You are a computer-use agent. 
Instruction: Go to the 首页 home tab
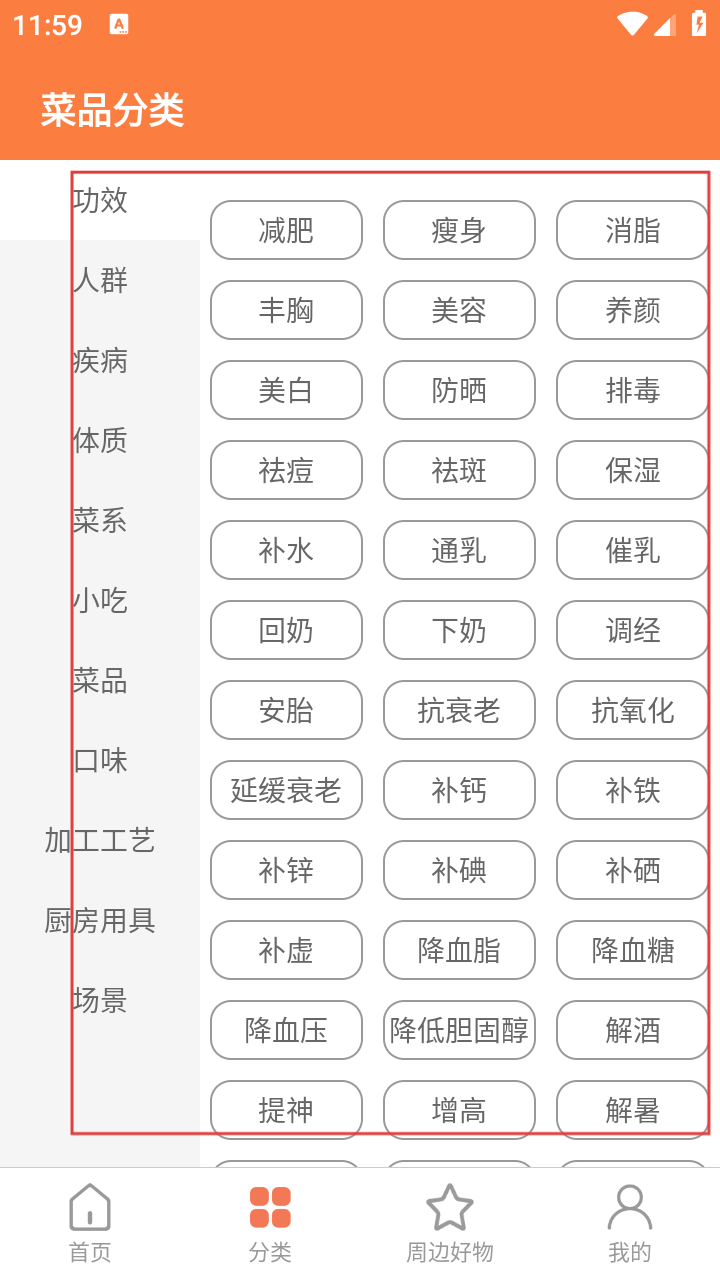pyautogui.click(x=90, y=1222)
